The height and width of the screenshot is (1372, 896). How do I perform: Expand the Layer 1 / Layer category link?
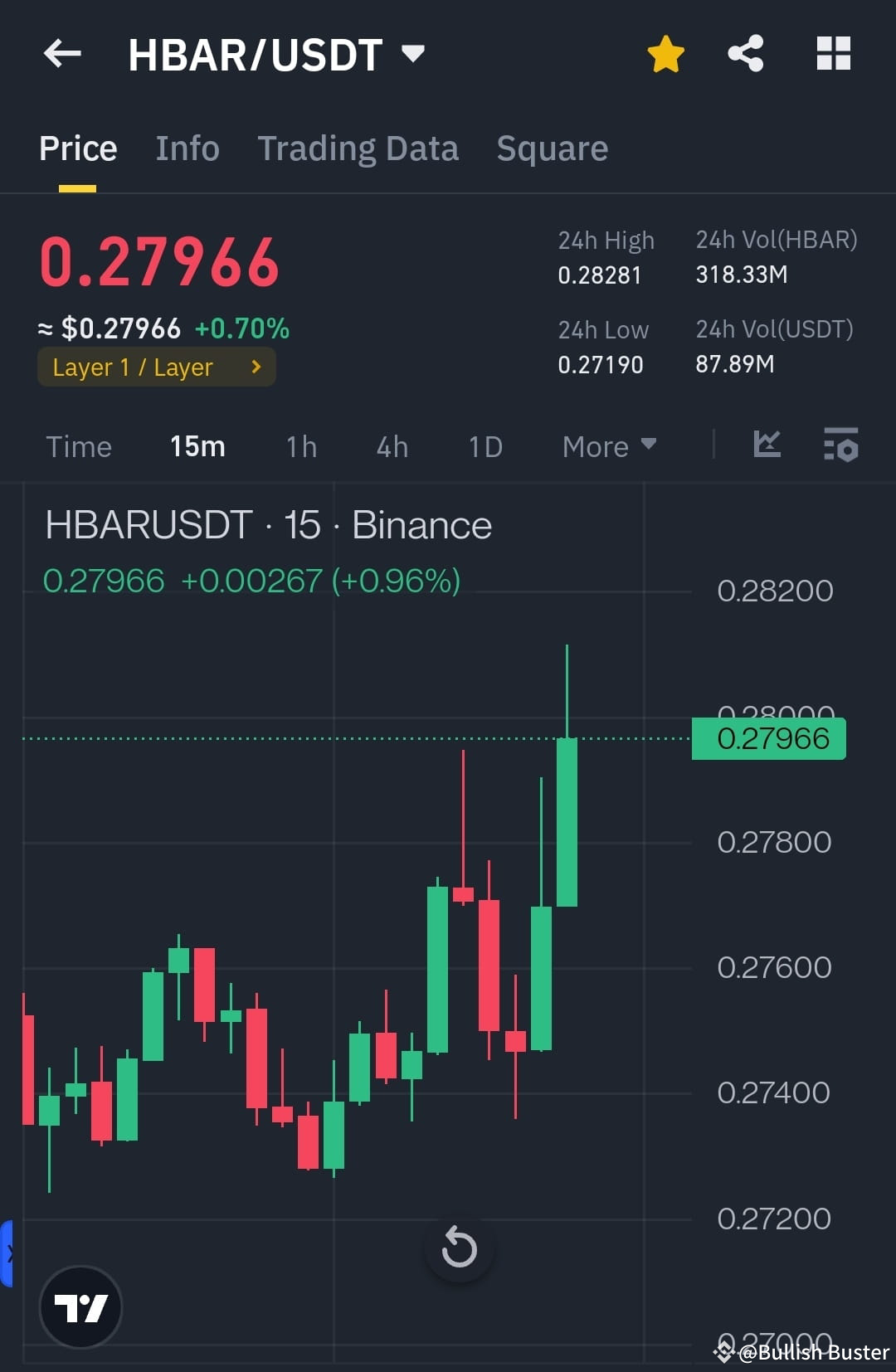coord(156,367)
